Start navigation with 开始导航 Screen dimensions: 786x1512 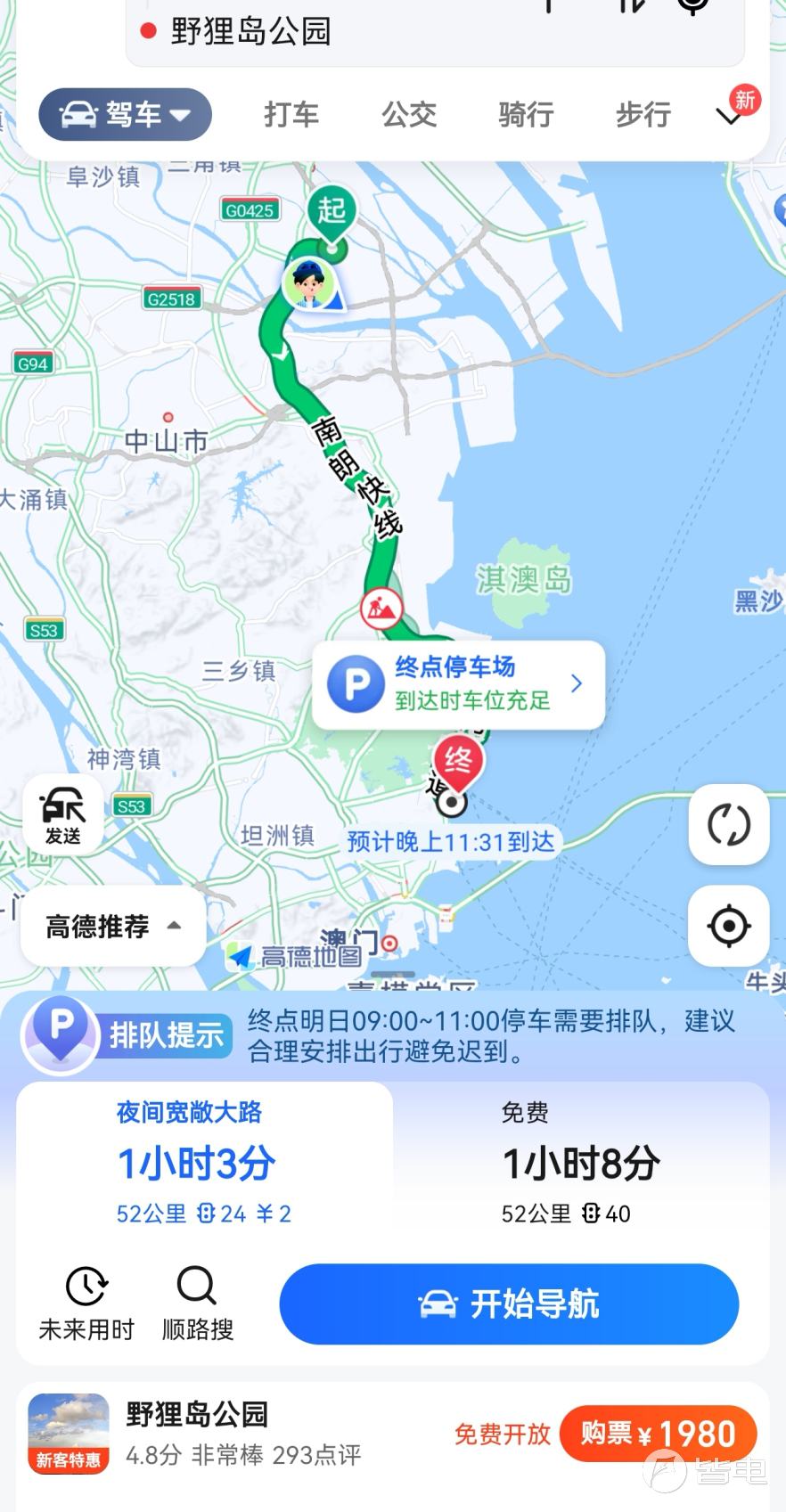point(509,1304)
